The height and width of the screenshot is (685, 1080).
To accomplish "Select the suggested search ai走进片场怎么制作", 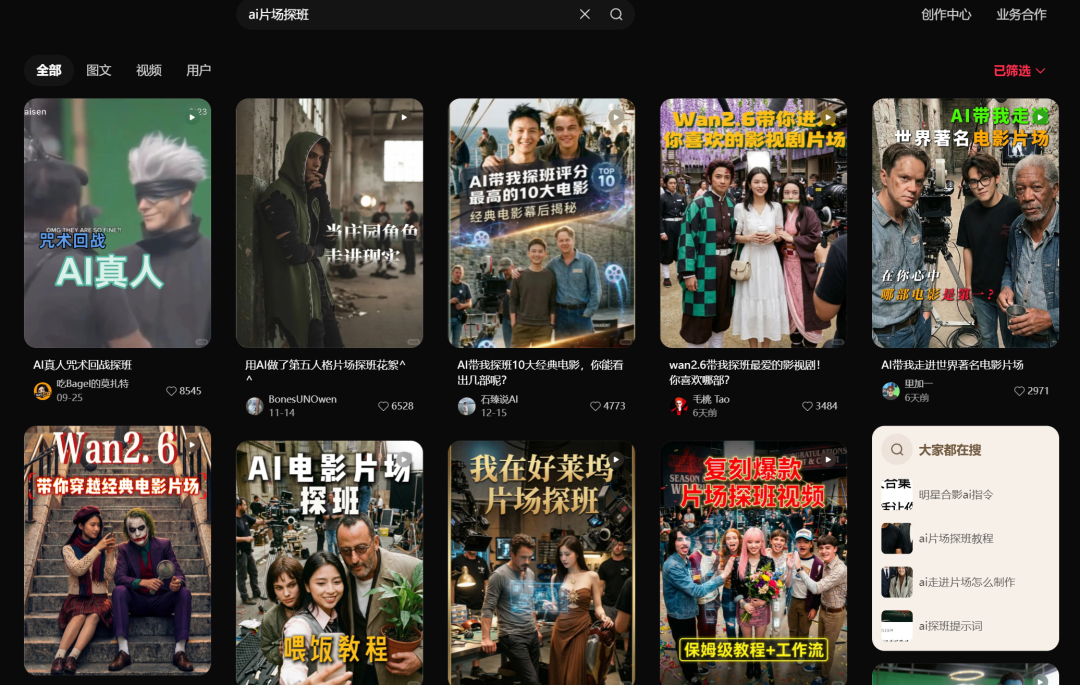I will 966,582.
